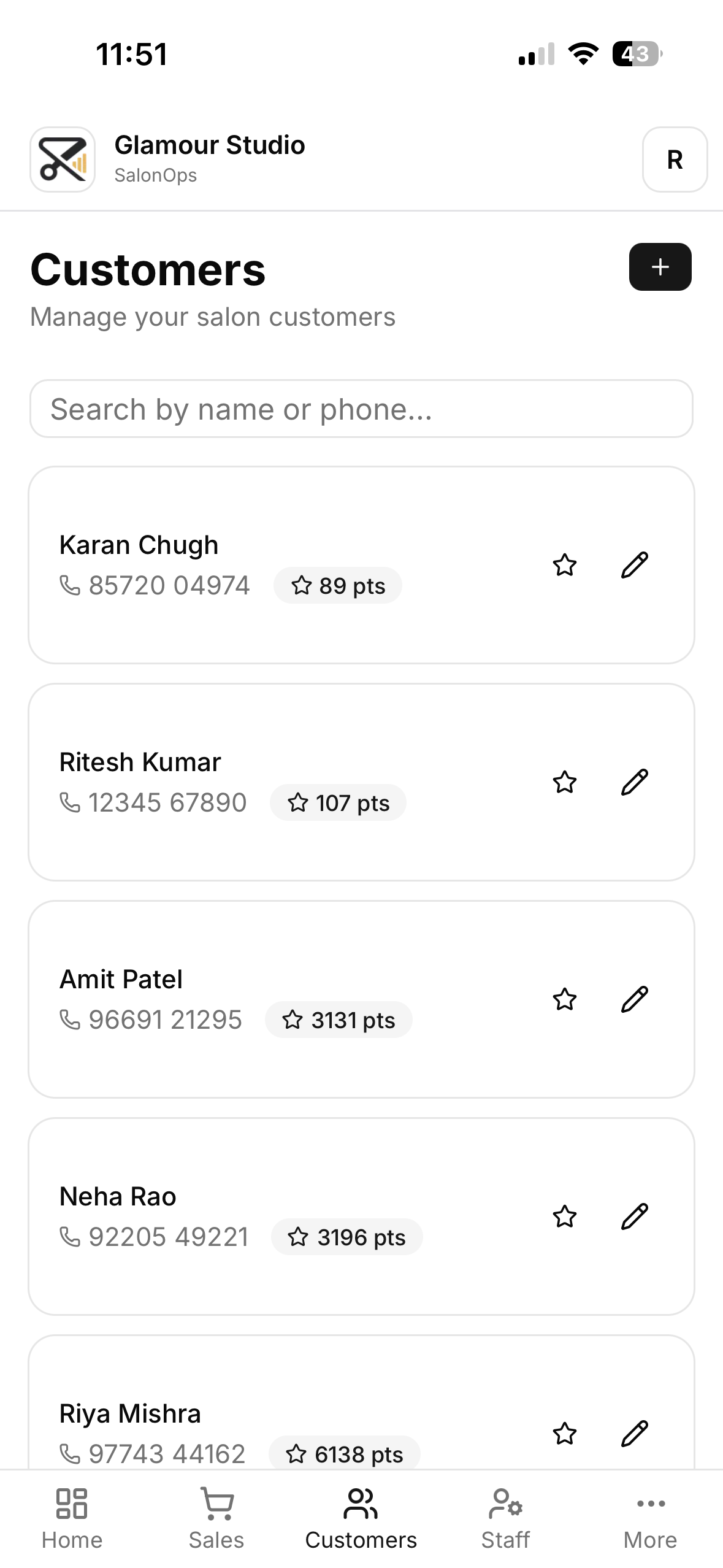The image size is (723, 1568).
Task: Show the More menu tab
Action: pos(650,1518)
